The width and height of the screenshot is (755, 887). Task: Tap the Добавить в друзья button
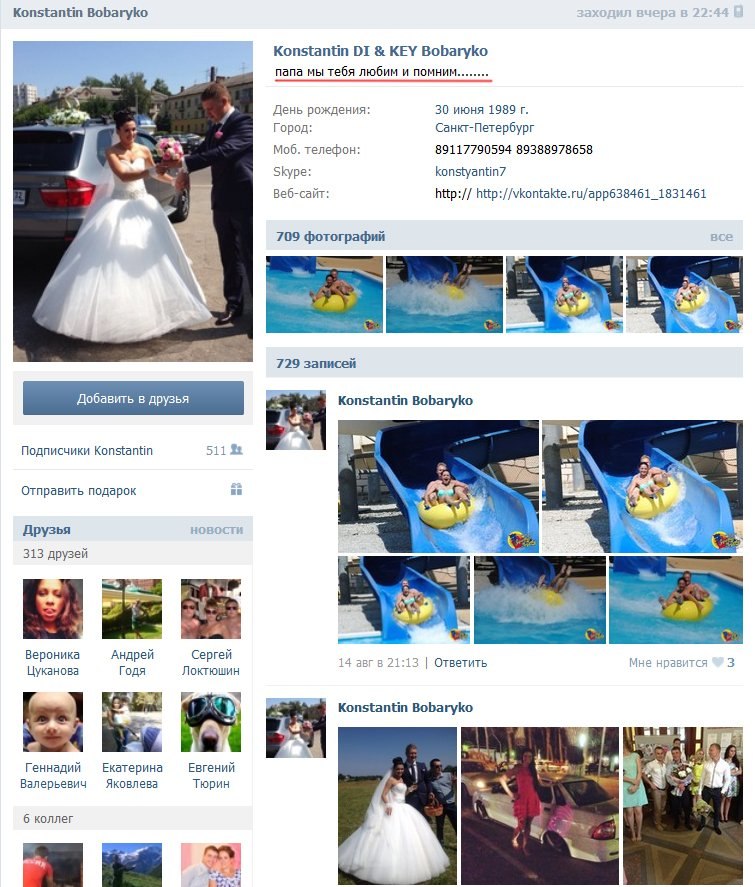(133, 398)
